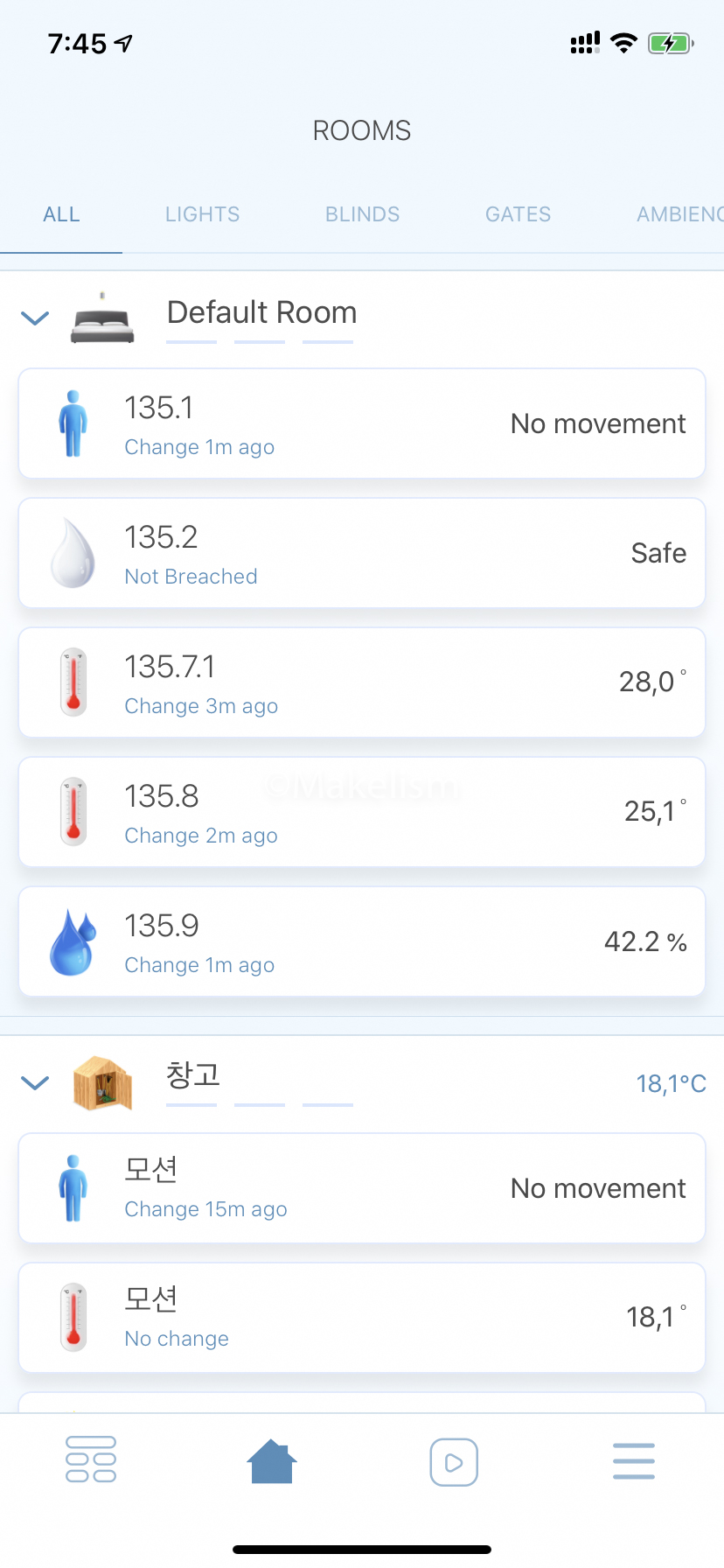Switch to the GATES tab
This screenshot has width=724, height=1568.
(x=518, y=214)
